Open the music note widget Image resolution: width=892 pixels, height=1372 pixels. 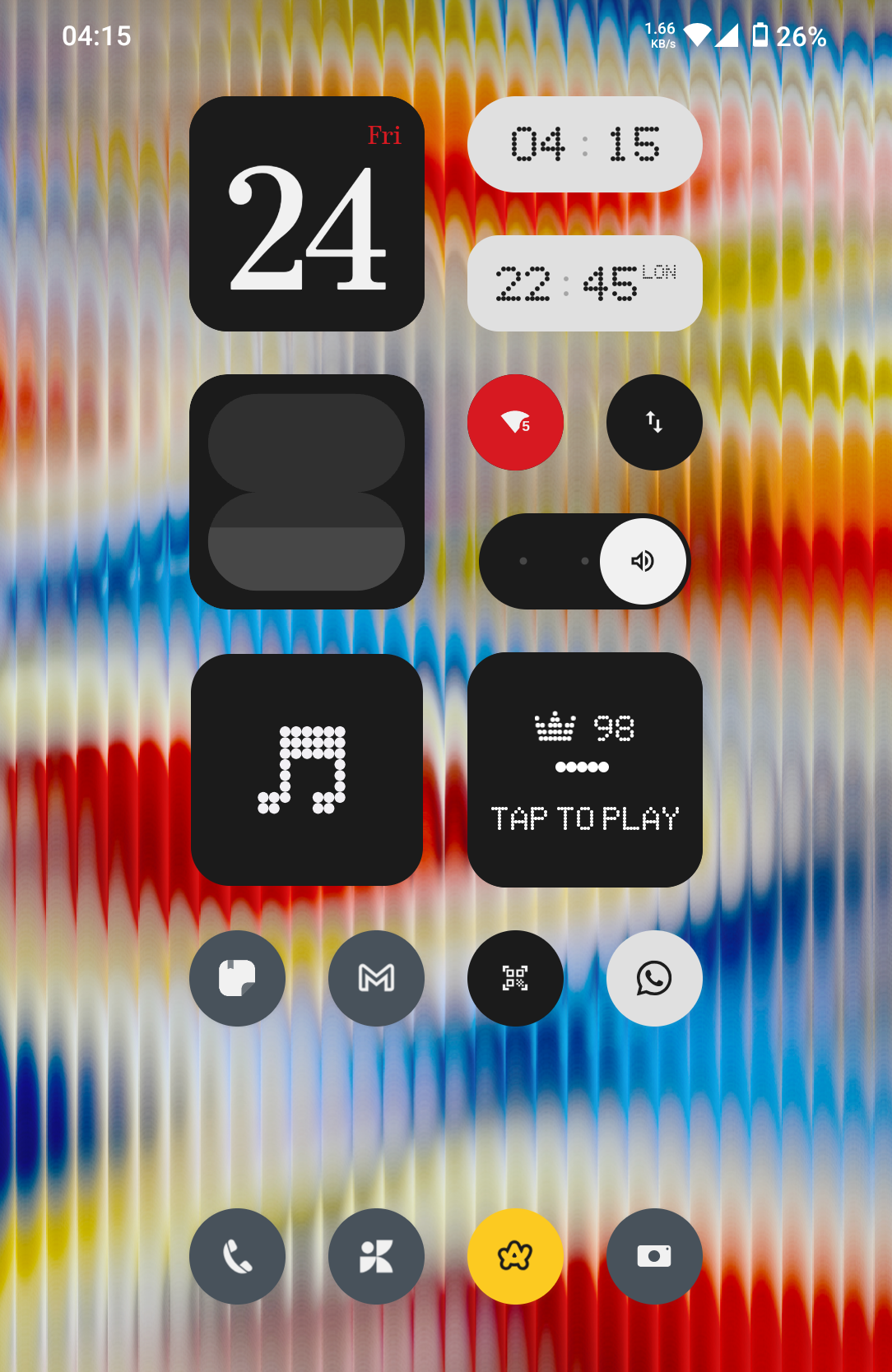click(307, 770)
